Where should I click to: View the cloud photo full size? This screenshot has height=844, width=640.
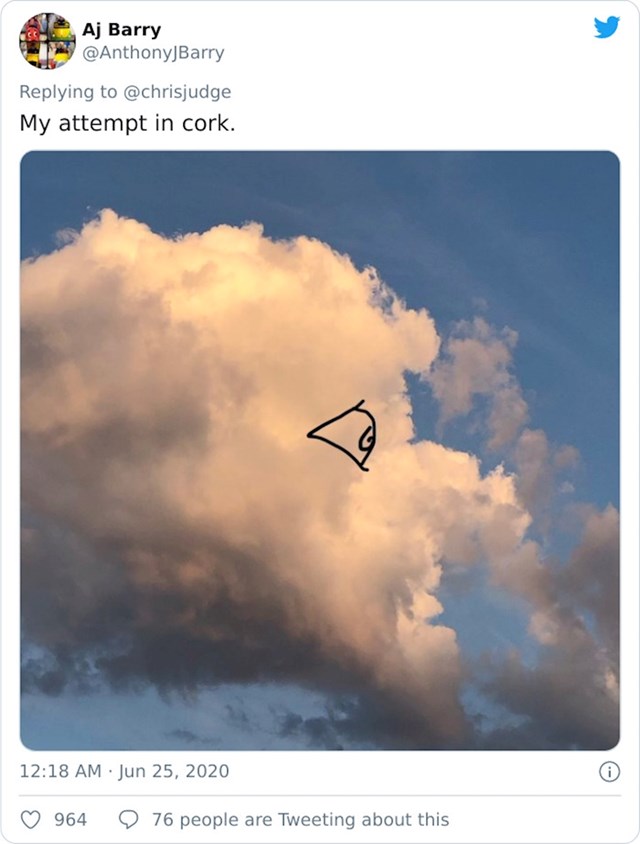(x=320, y=450)
